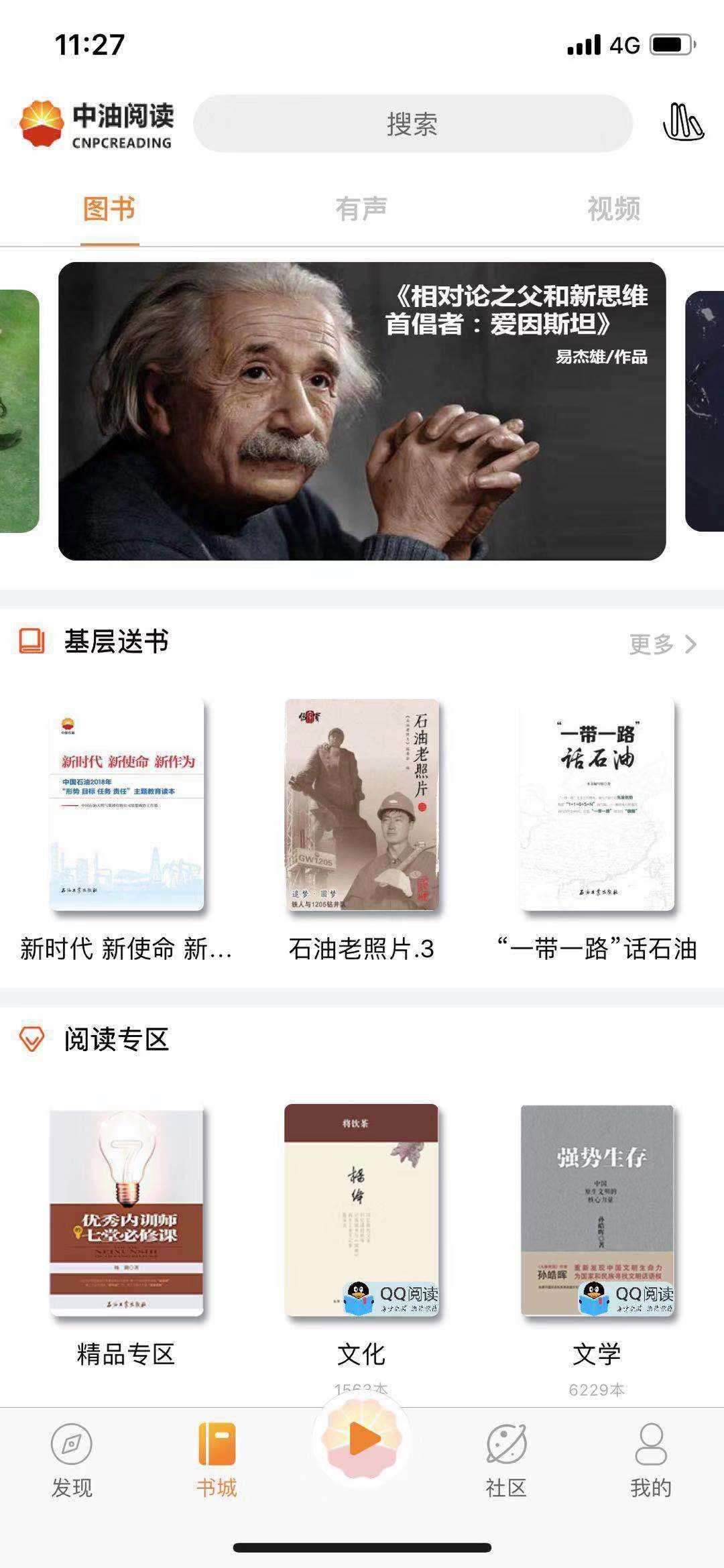Select the 基层送书 book icon

click(32, 641)
